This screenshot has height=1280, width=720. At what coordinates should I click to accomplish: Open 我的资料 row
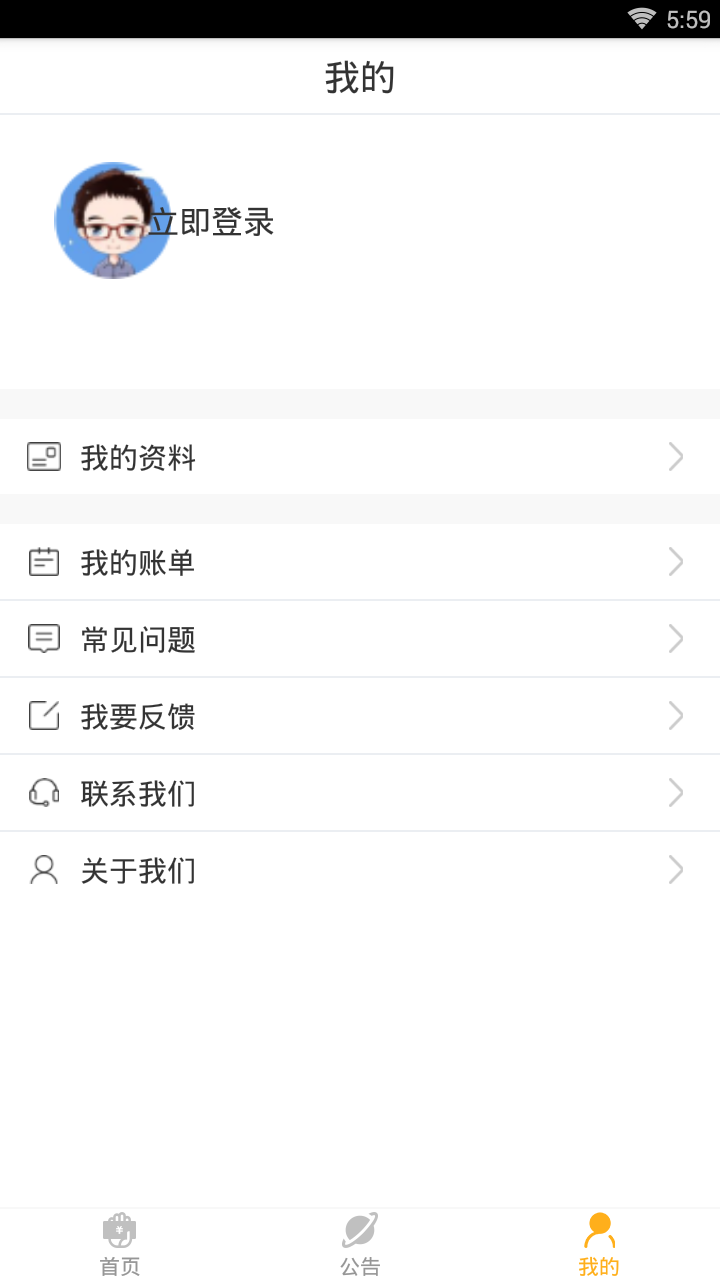pos(360,458)
